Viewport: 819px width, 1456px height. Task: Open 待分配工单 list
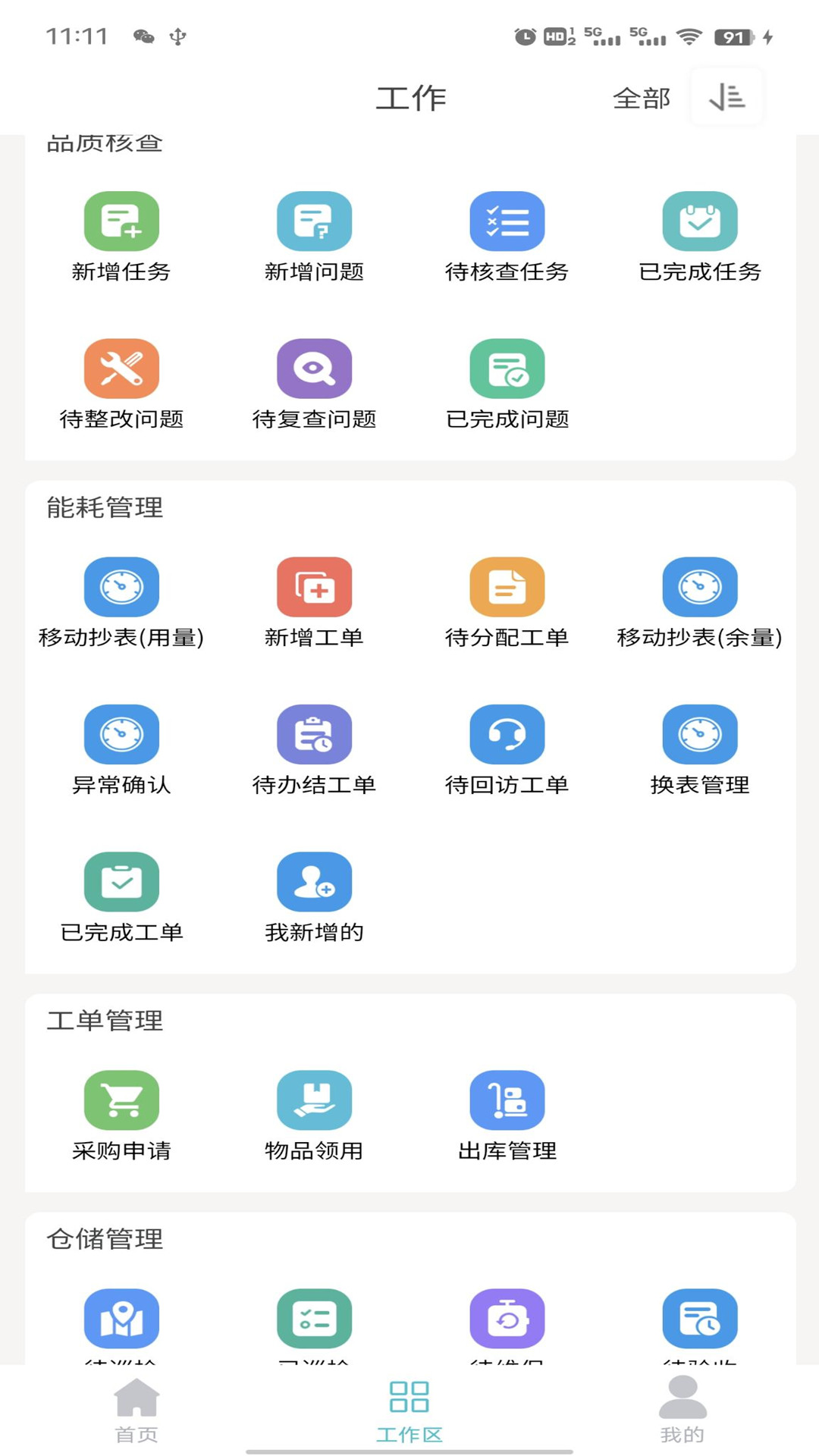[x=507, y=586]
